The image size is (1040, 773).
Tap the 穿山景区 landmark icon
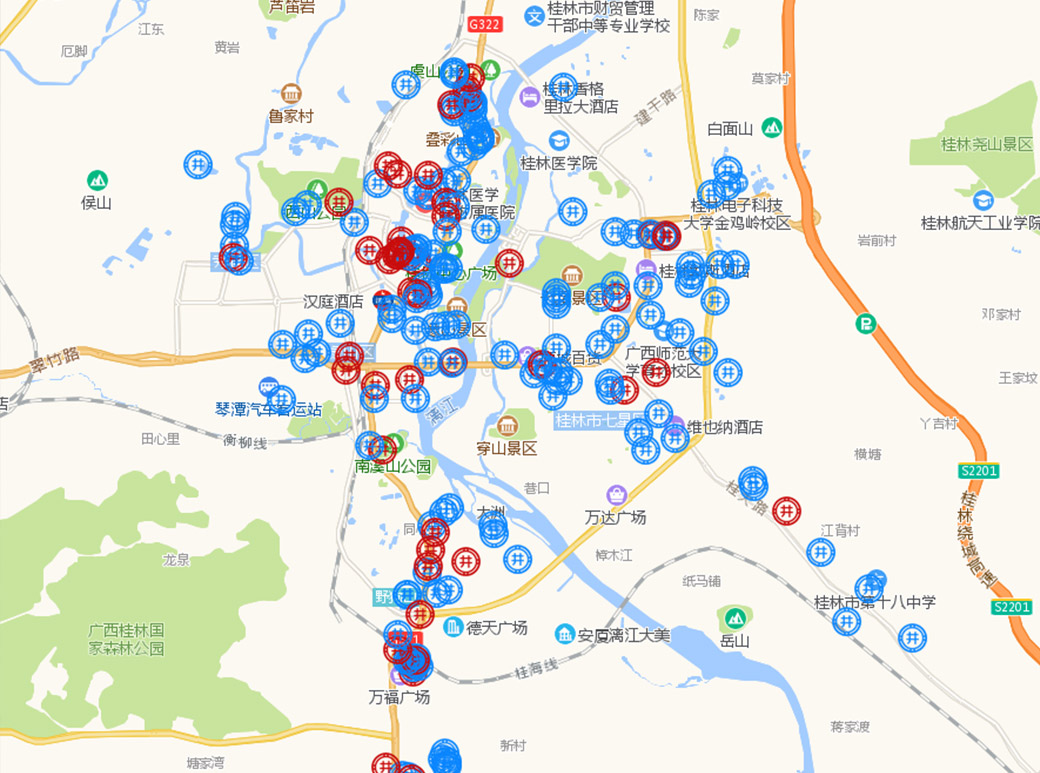[x=507, y=426]
